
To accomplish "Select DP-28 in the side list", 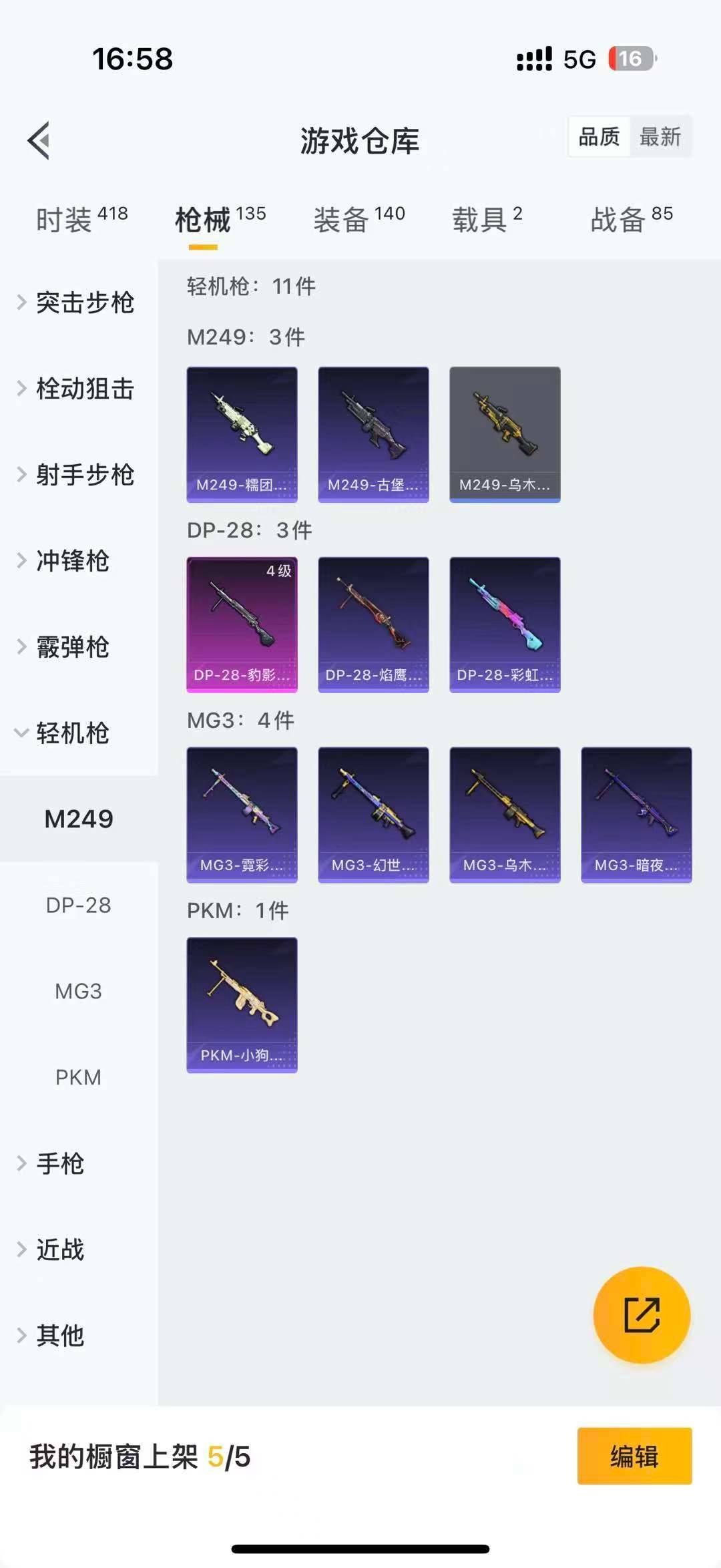I will pos(79,906).
